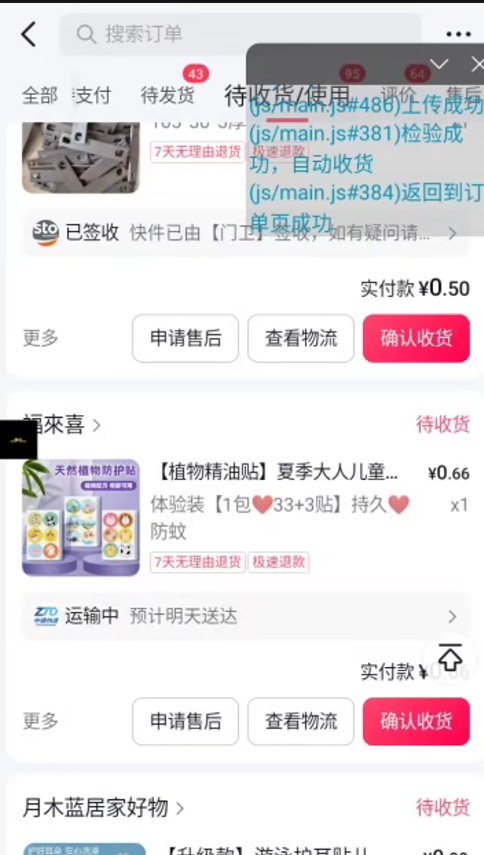Image resolution: width=484 pixels, height=855 pixels.
Task: Tap 确认收货 on the ¥0.50 order
Action: click(416, 338)
